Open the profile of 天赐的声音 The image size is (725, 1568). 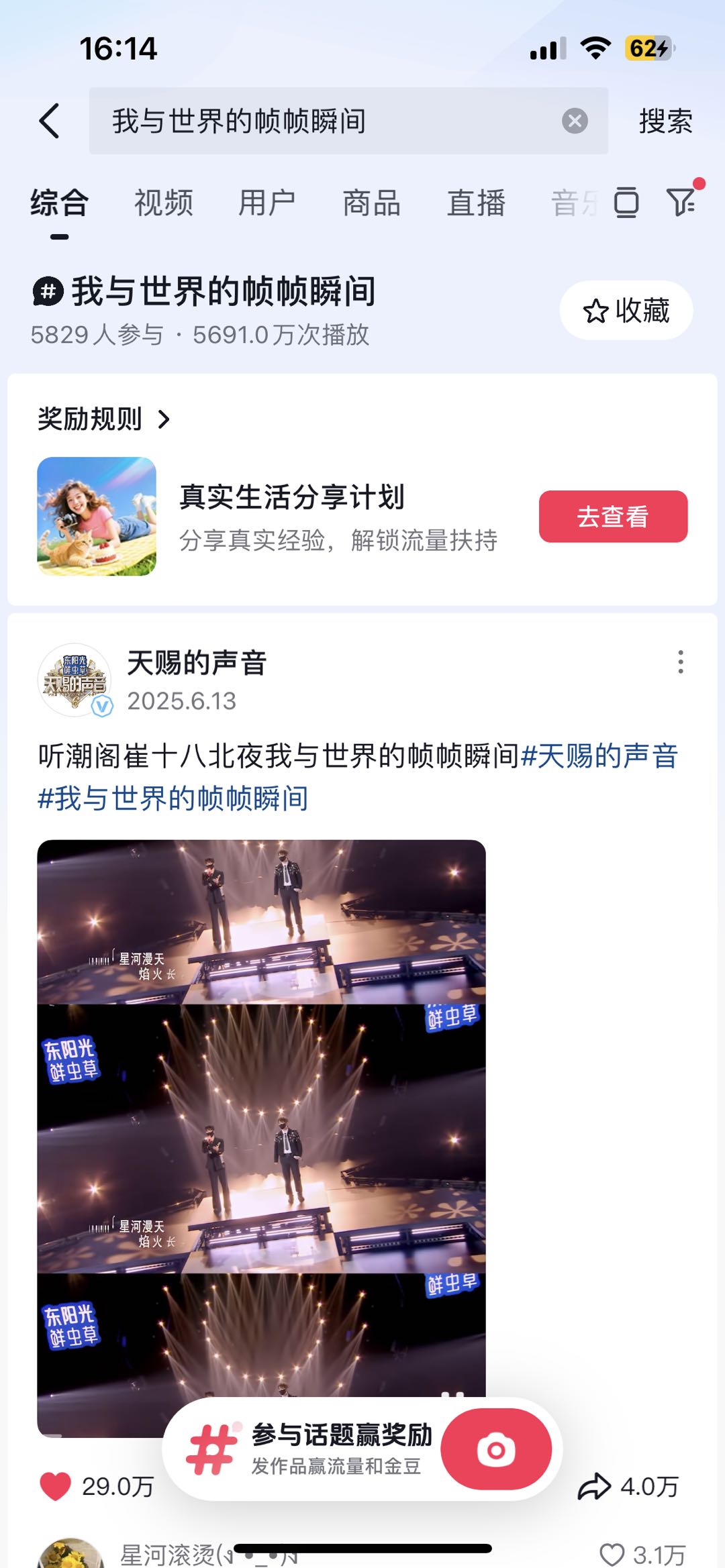click(x=75, y=680)
